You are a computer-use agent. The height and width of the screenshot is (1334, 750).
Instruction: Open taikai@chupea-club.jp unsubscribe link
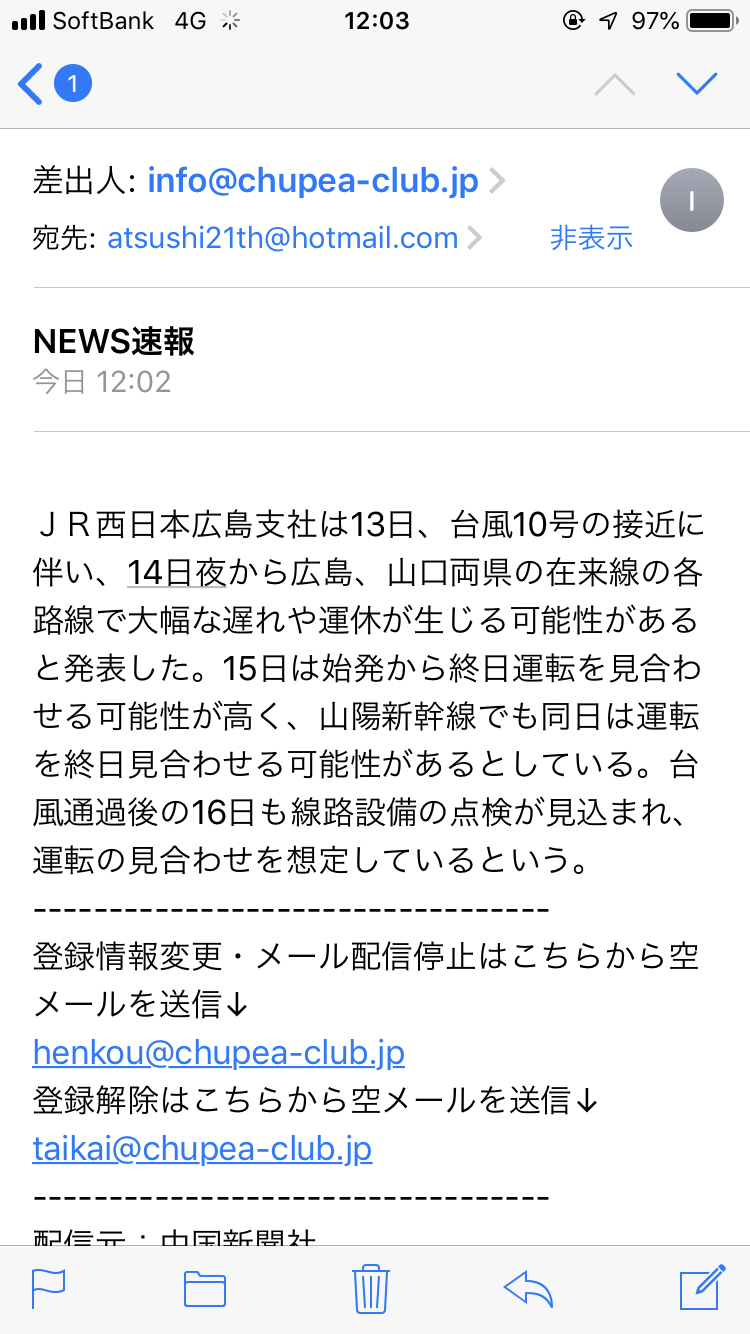pos(203,1149)
